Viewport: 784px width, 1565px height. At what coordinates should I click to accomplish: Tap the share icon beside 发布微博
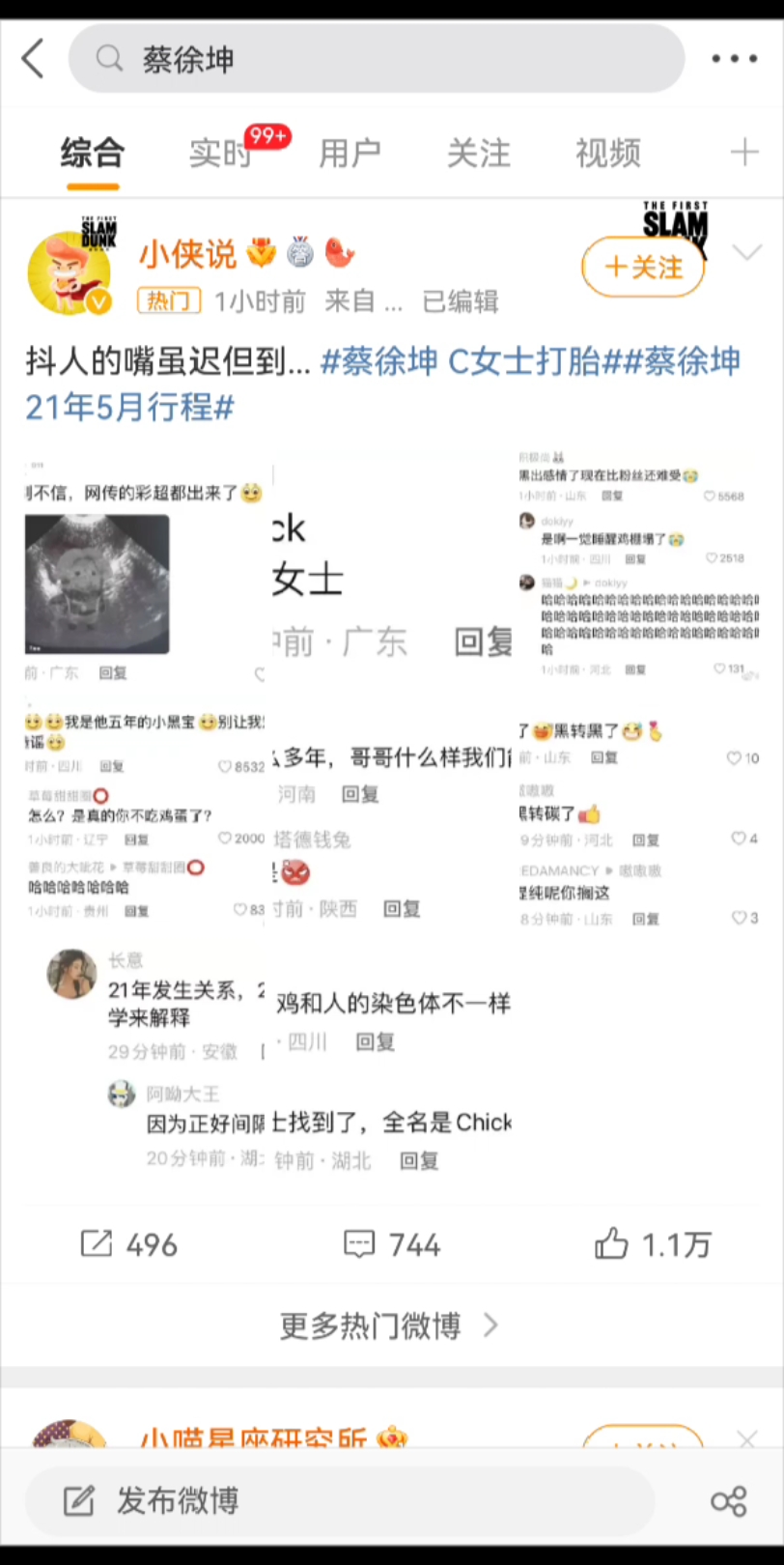click(729, 1501)
